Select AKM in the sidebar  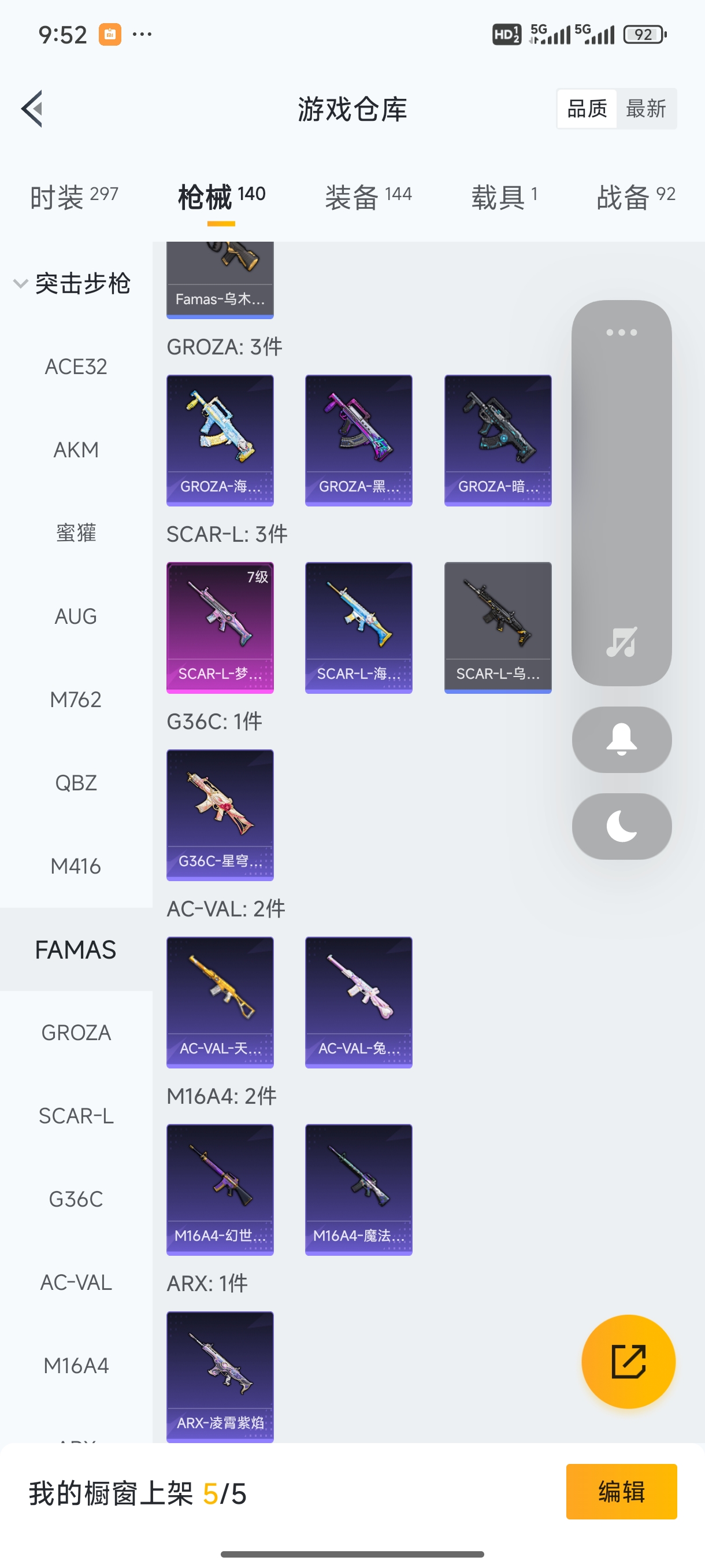tap(76, 450)
